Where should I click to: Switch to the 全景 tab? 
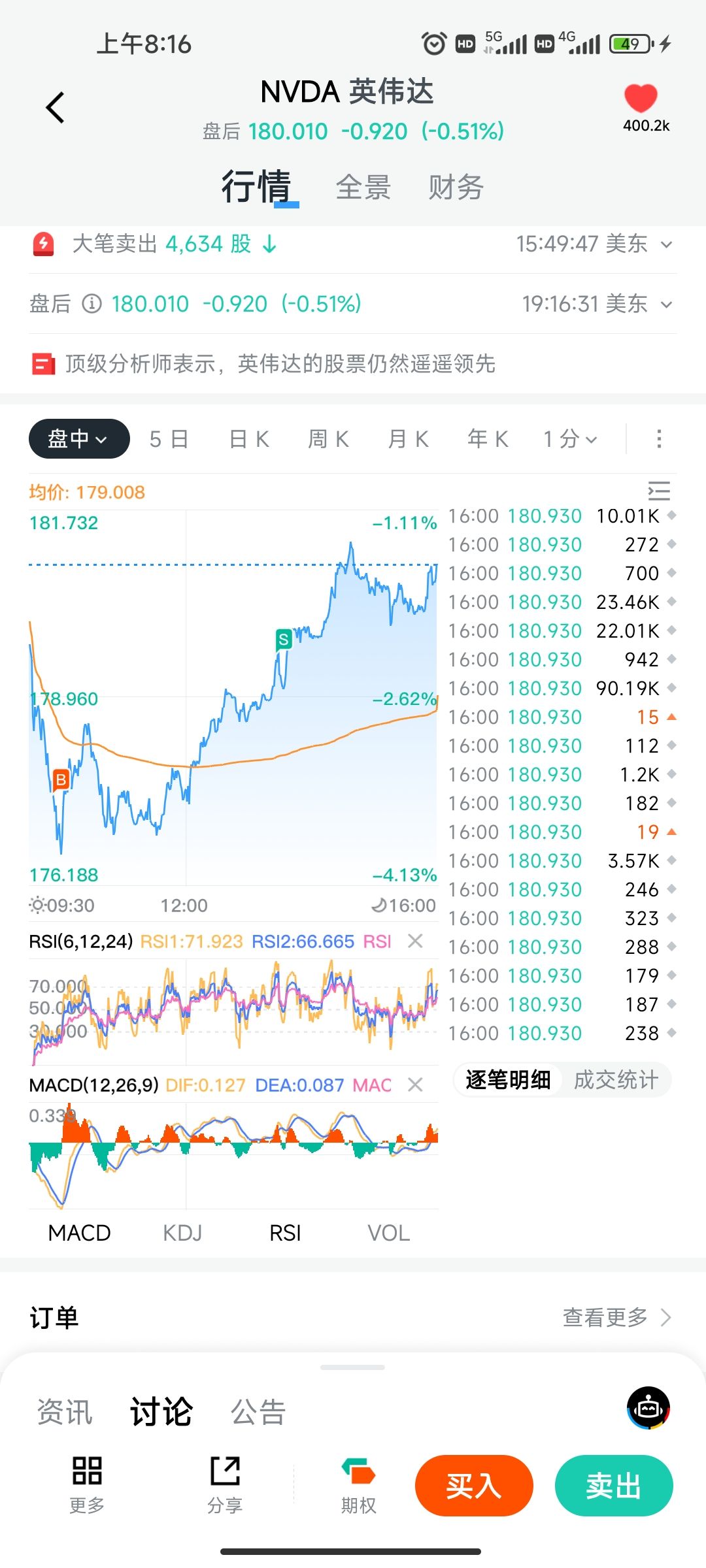[363, 188]
